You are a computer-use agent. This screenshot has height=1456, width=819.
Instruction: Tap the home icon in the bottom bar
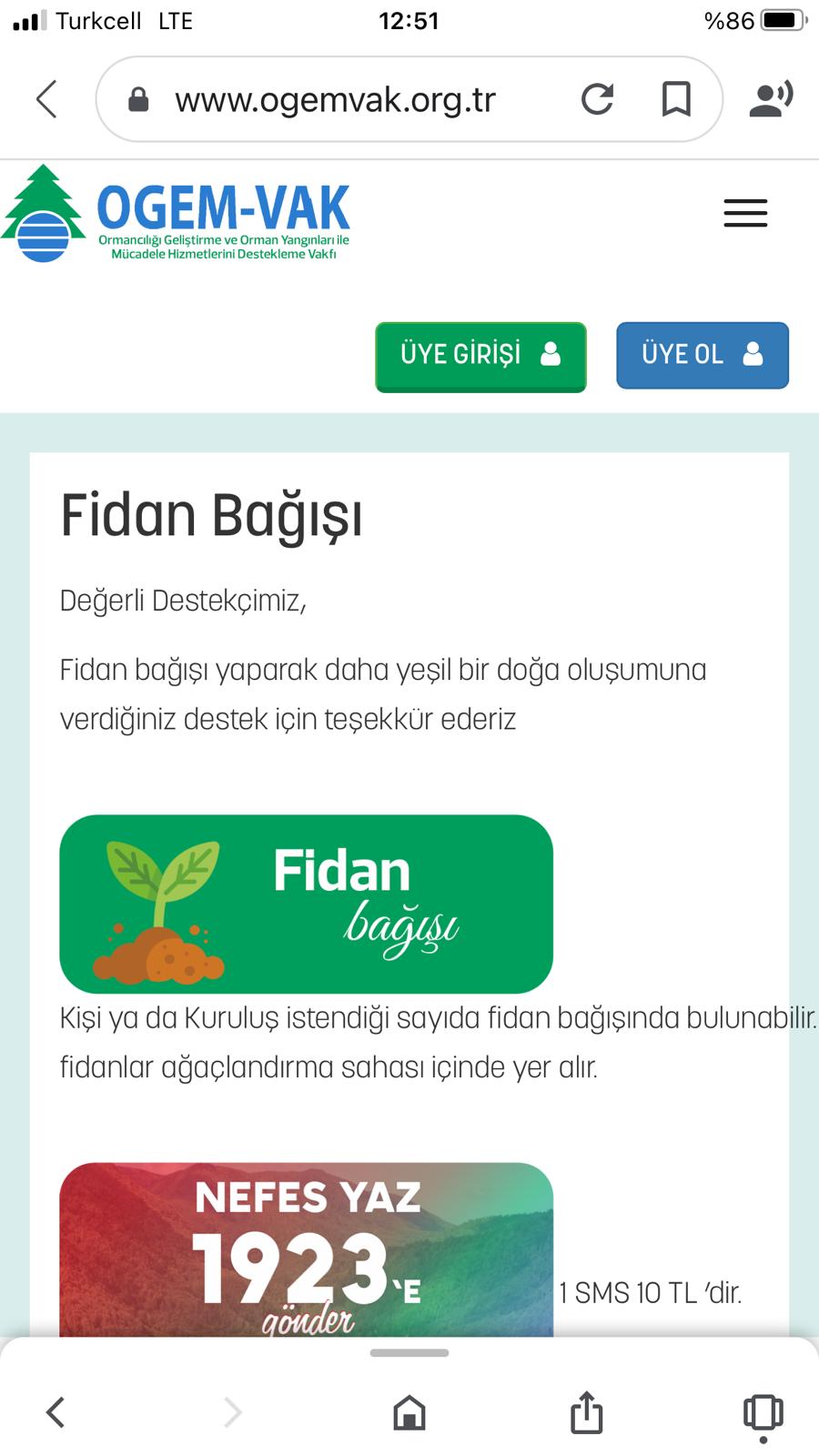(409, 1413)
